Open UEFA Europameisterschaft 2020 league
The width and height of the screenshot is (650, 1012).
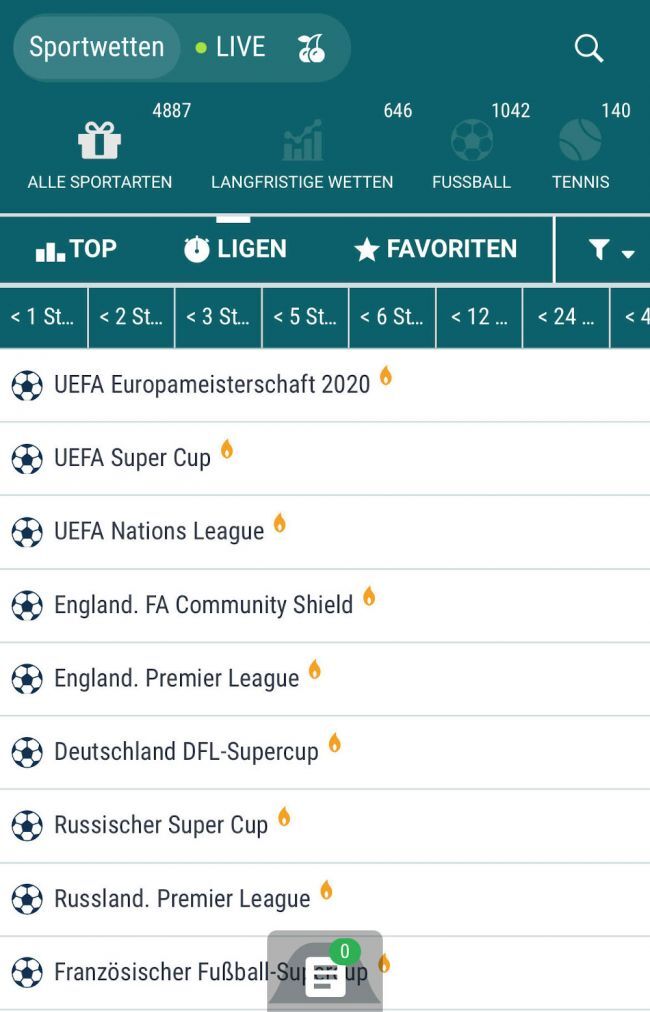click(x=212, y=384)
